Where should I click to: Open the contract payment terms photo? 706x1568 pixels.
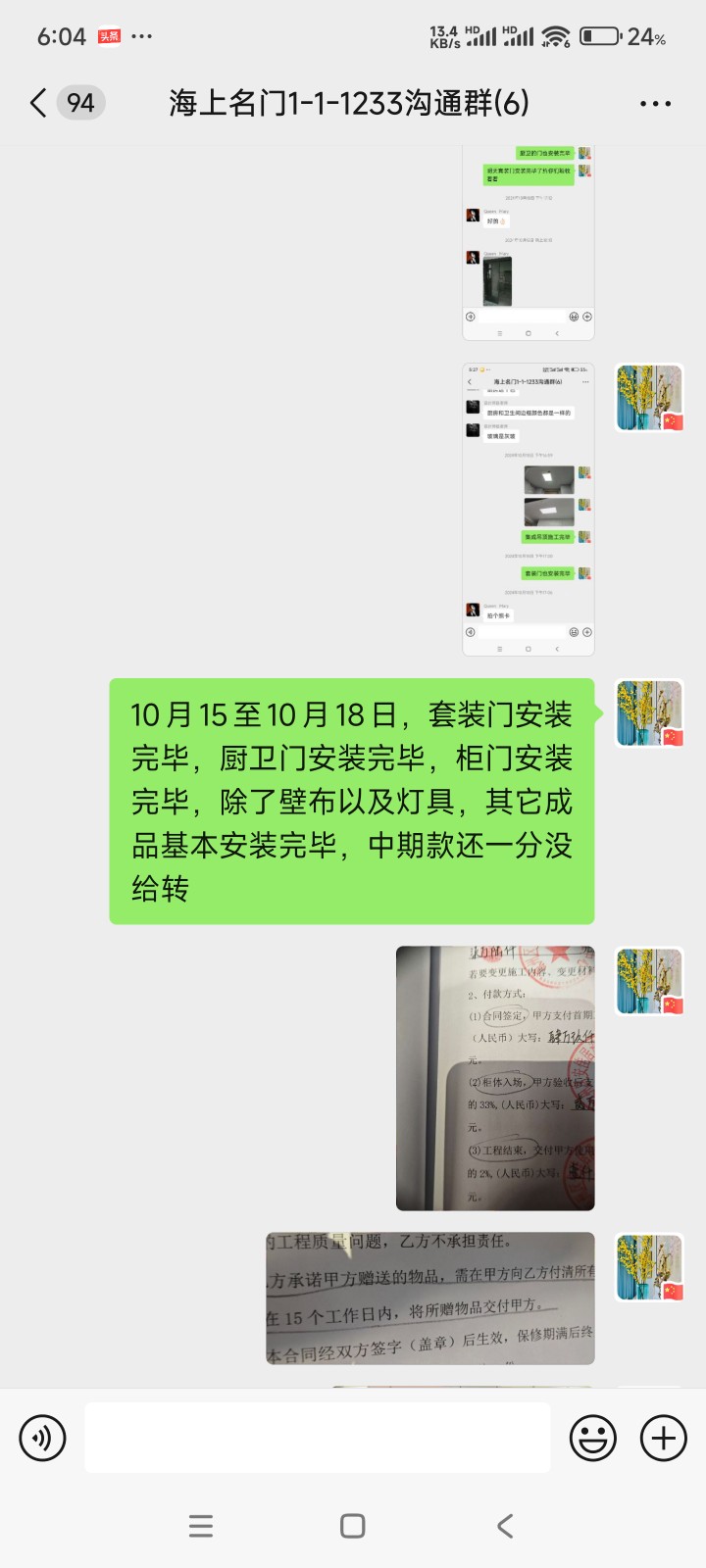pos(495,1078)
